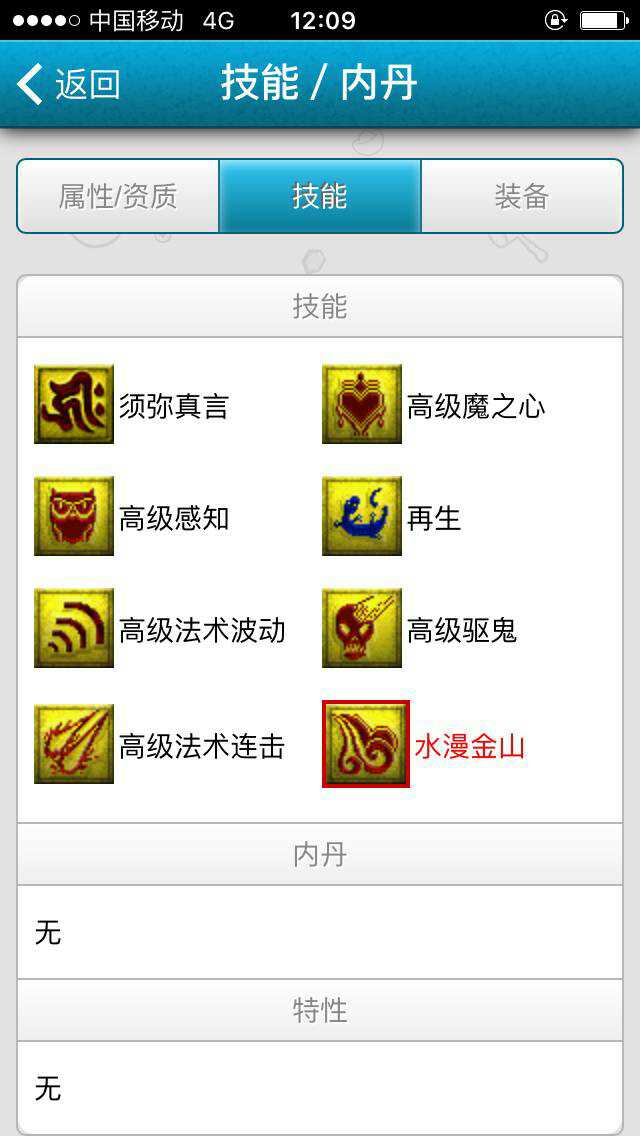Switch to the 装备 tab
The width and height of the screenshot is (640, 1136).
coord(521,196)
